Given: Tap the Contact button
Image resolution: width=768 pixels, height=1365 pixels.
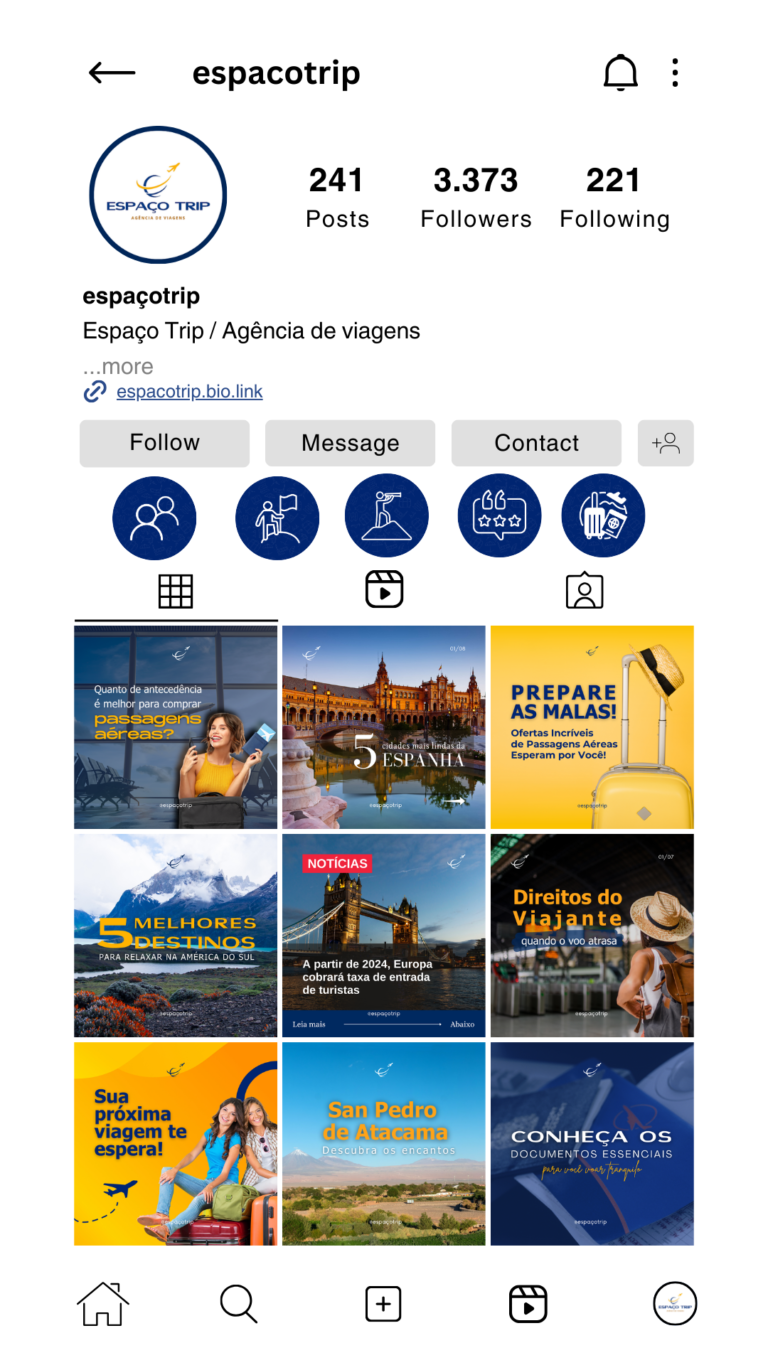Looking at the screenshot, I should (536, 443).
